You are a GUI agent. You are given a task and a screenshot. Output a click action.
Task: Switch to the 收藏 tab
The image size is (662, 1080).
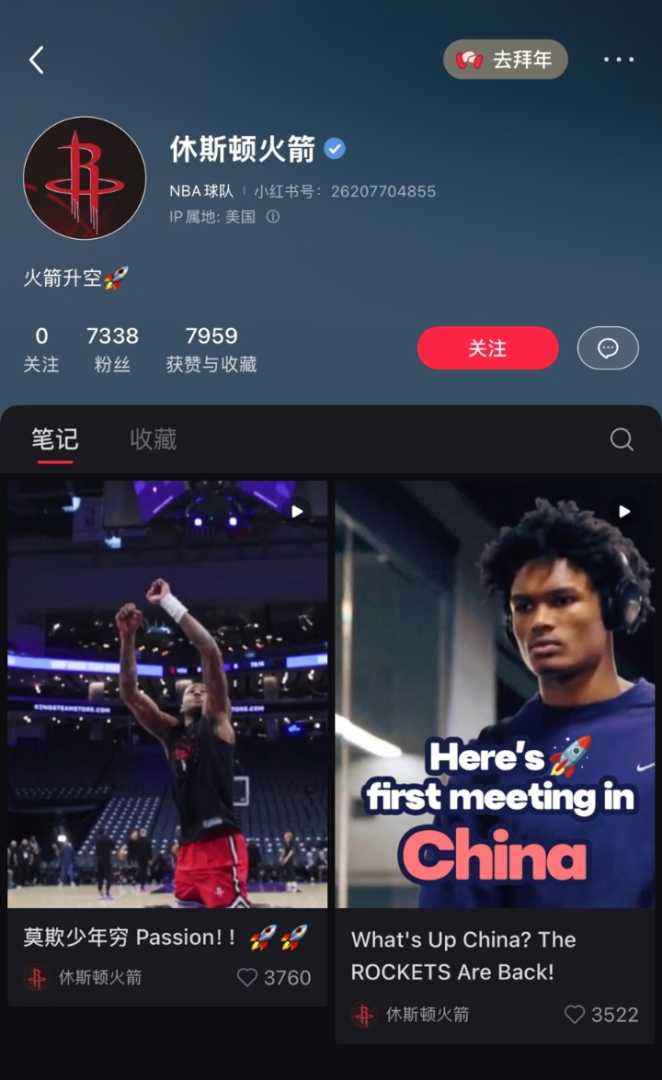[153, 439]
